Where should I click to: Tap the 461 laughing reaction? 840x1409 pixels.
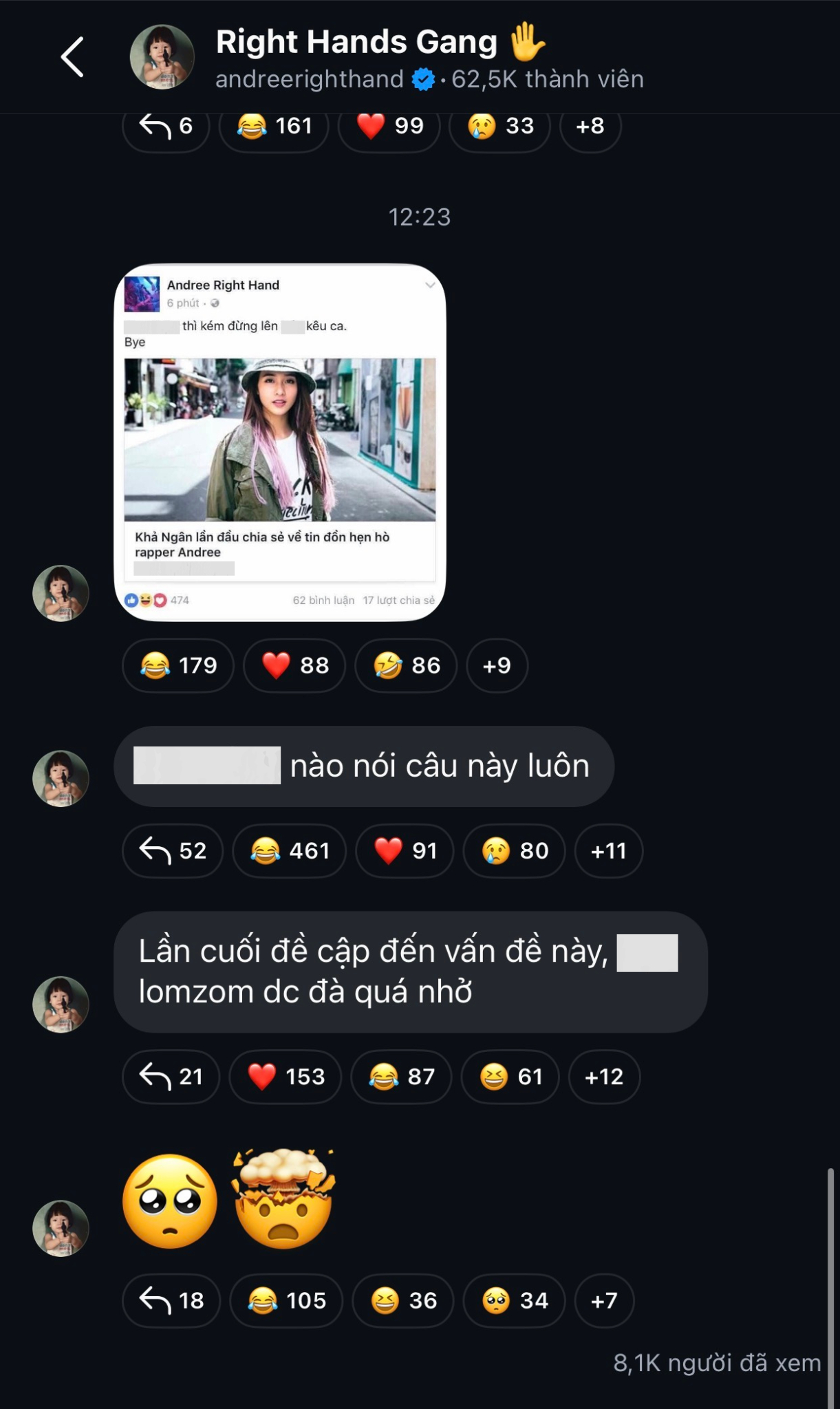point(289,851)
